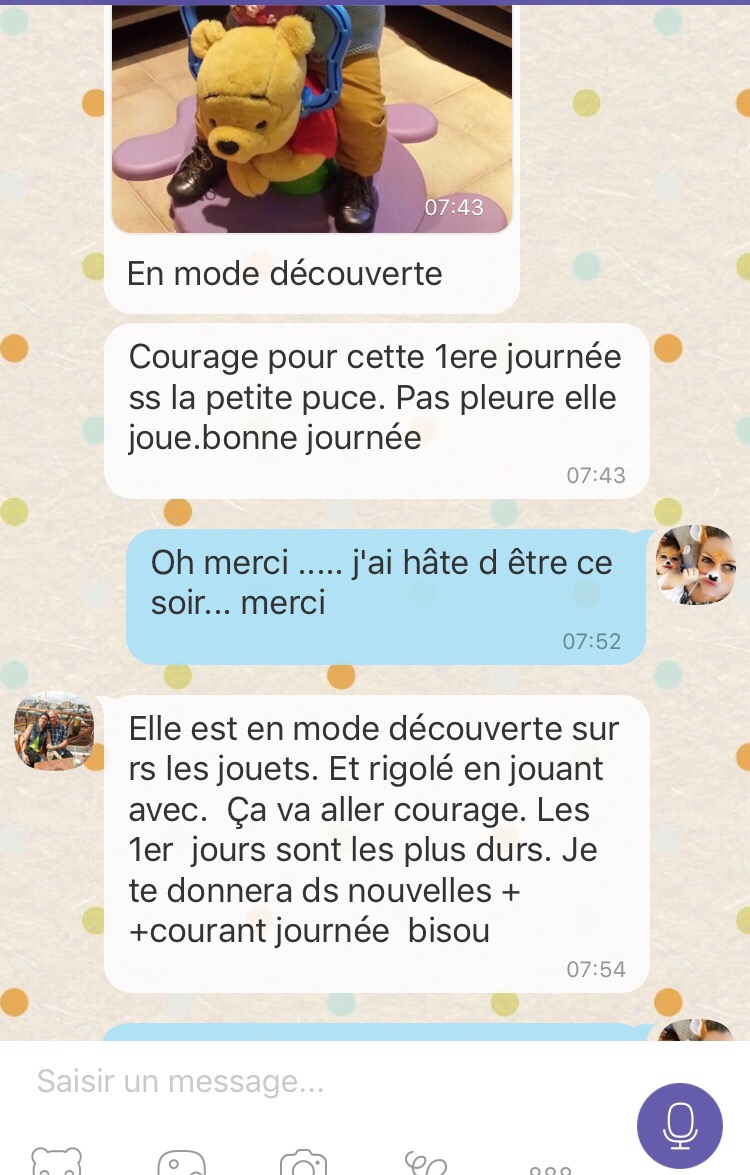Record a voice message with the microphone button
This screenshot has height=1175, width=750.
point(680,1125)
